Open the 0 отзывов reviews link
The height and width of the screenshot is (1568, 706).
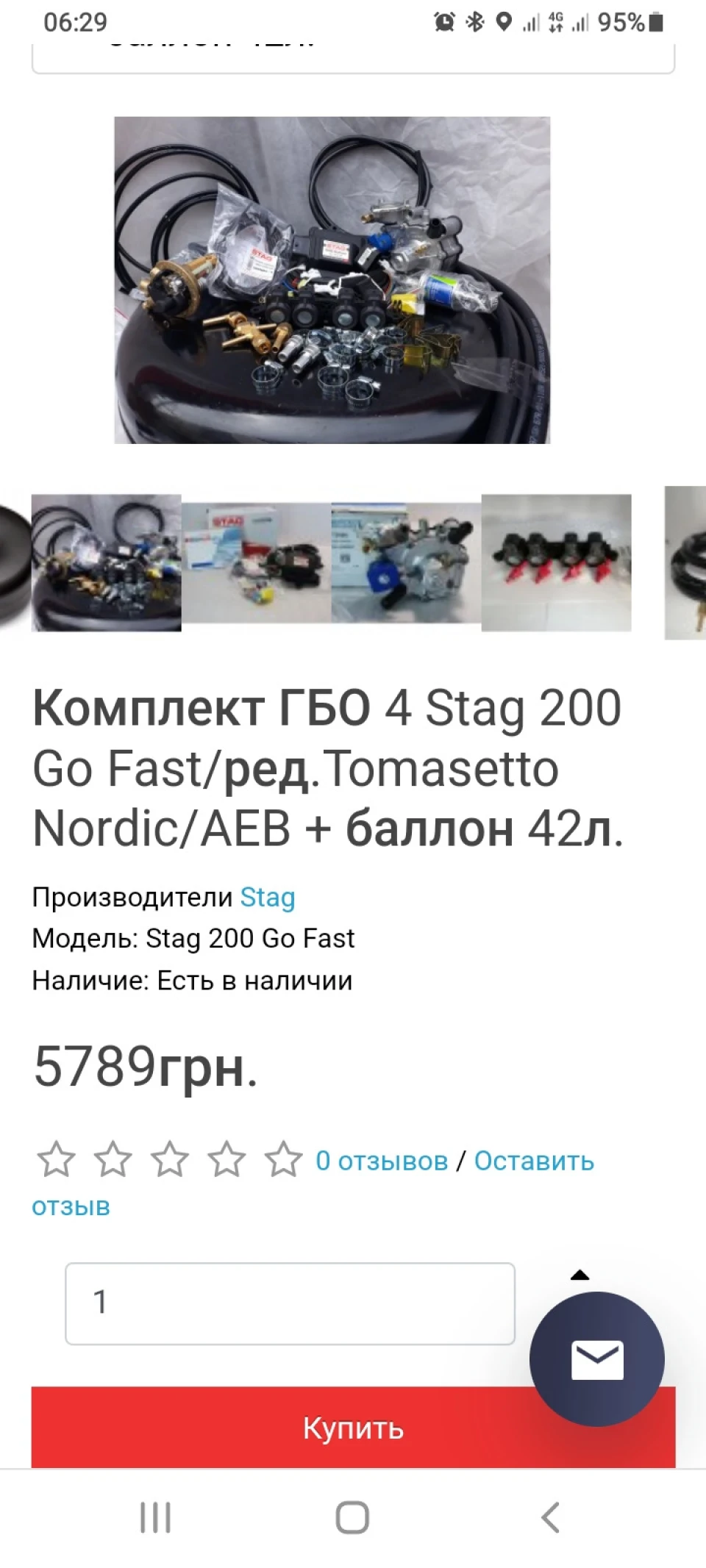382,1161
